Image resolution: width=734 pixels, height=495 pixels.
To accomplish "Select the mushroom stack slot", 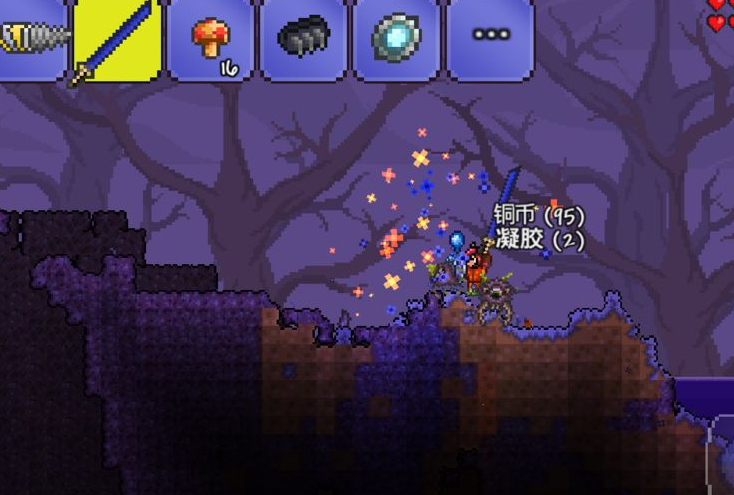I will coord(209,40).
